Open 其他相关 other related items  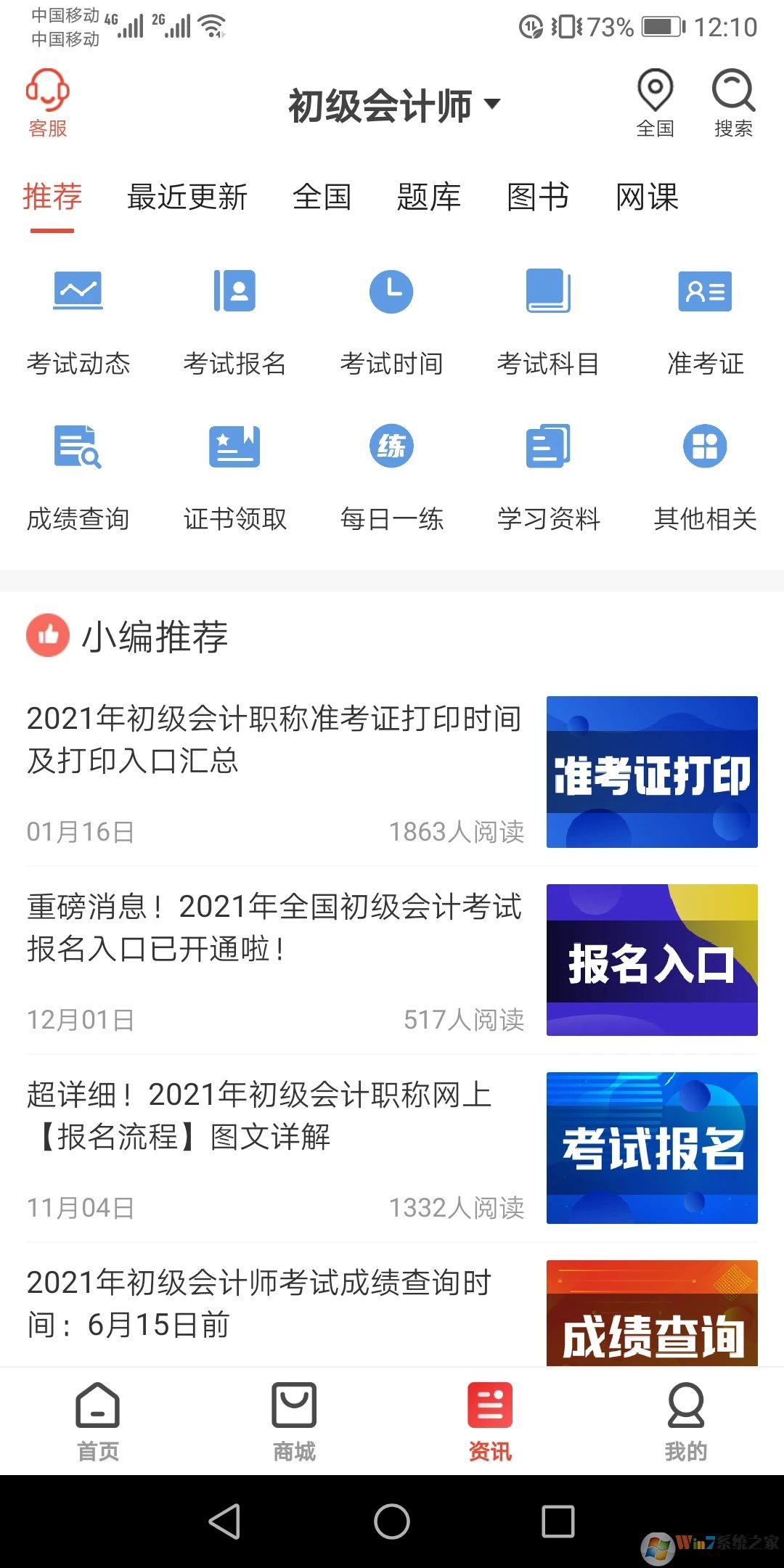point(705,475)
